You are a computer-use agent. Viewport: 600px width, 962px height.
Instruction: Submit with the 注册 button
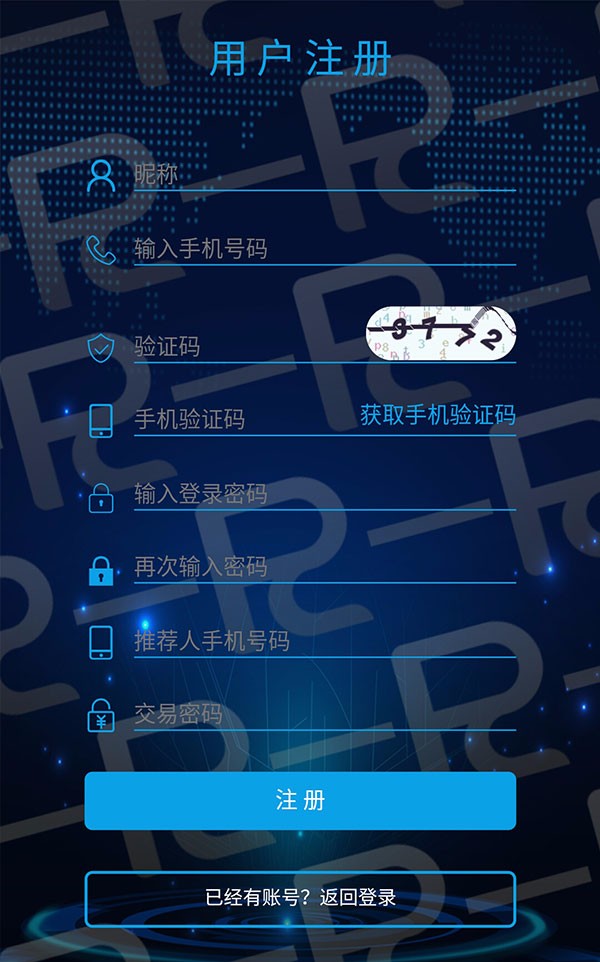(300, 801)
